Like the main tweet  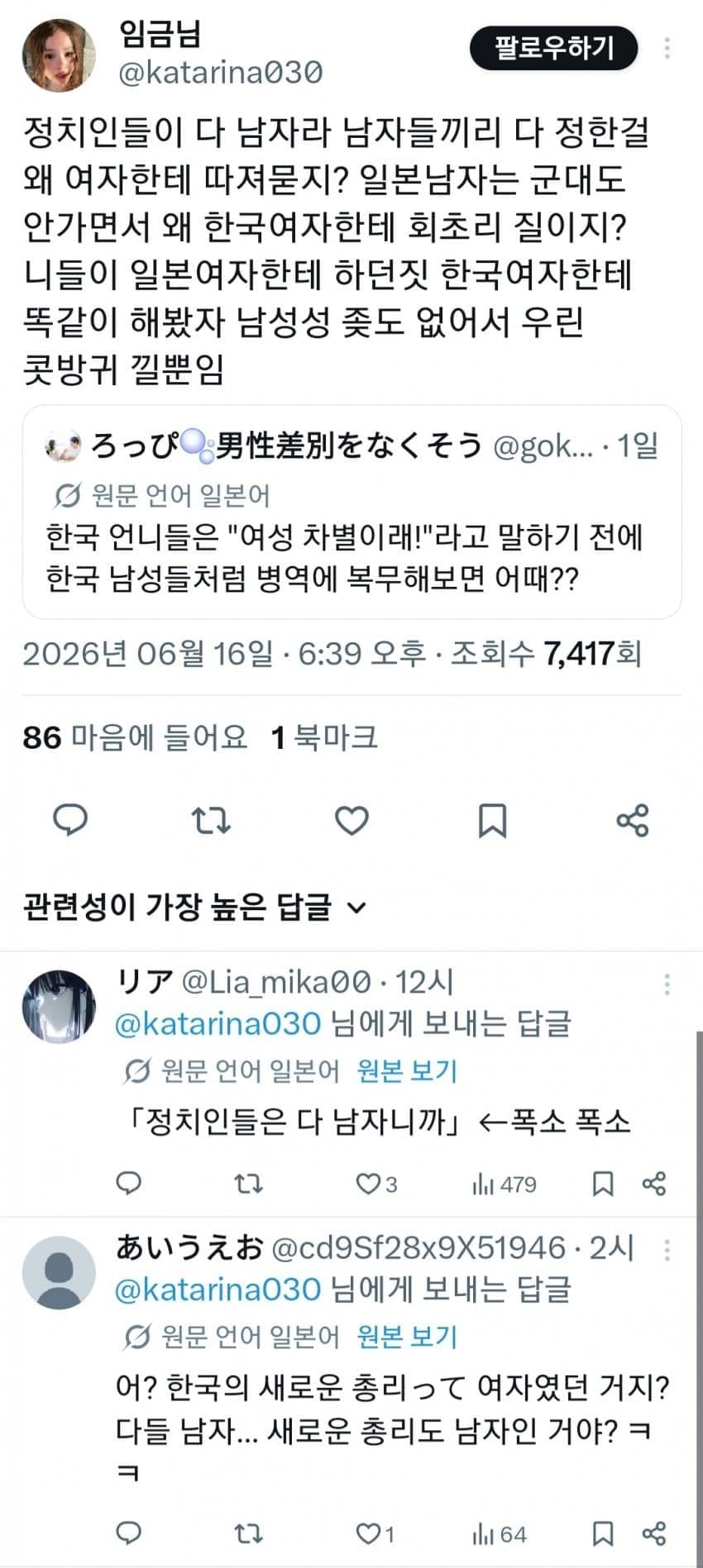(x=351, y=820)
